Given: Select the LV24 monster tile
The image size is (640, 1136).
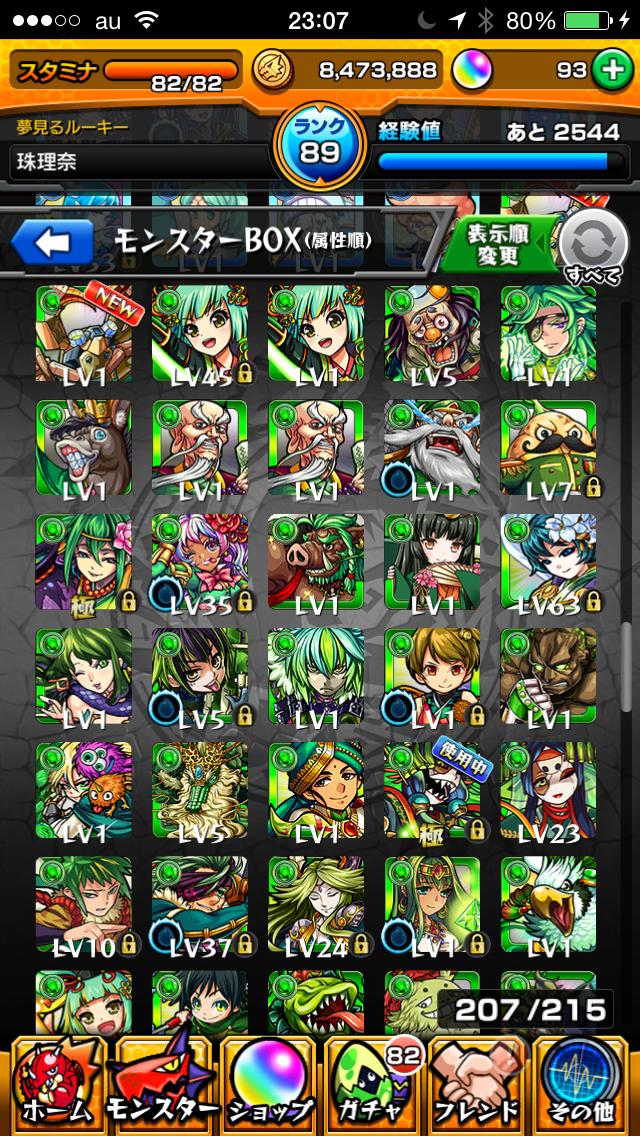Looking at the screenshot, I should [x=315, y=904].
